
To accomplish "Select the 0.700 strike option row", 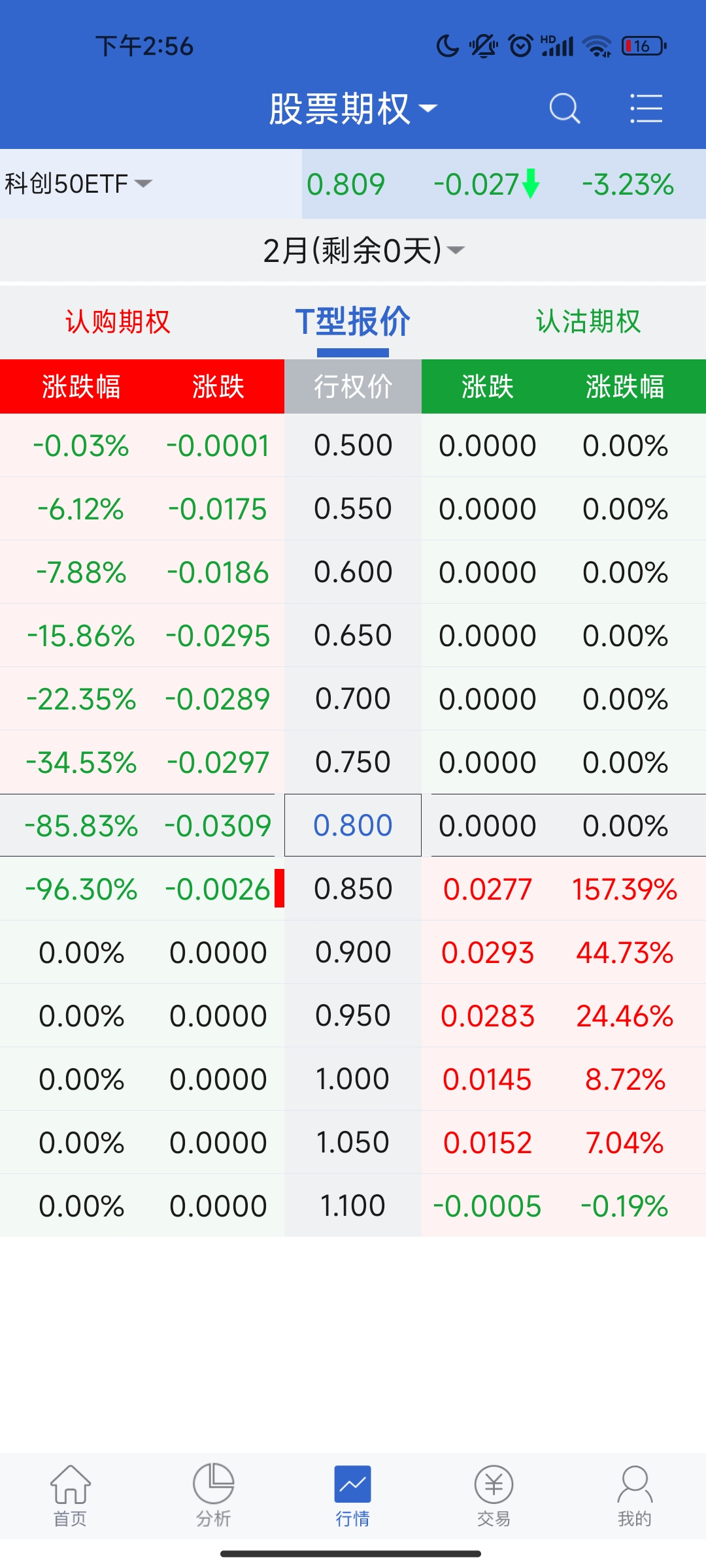I will point(353,698).
